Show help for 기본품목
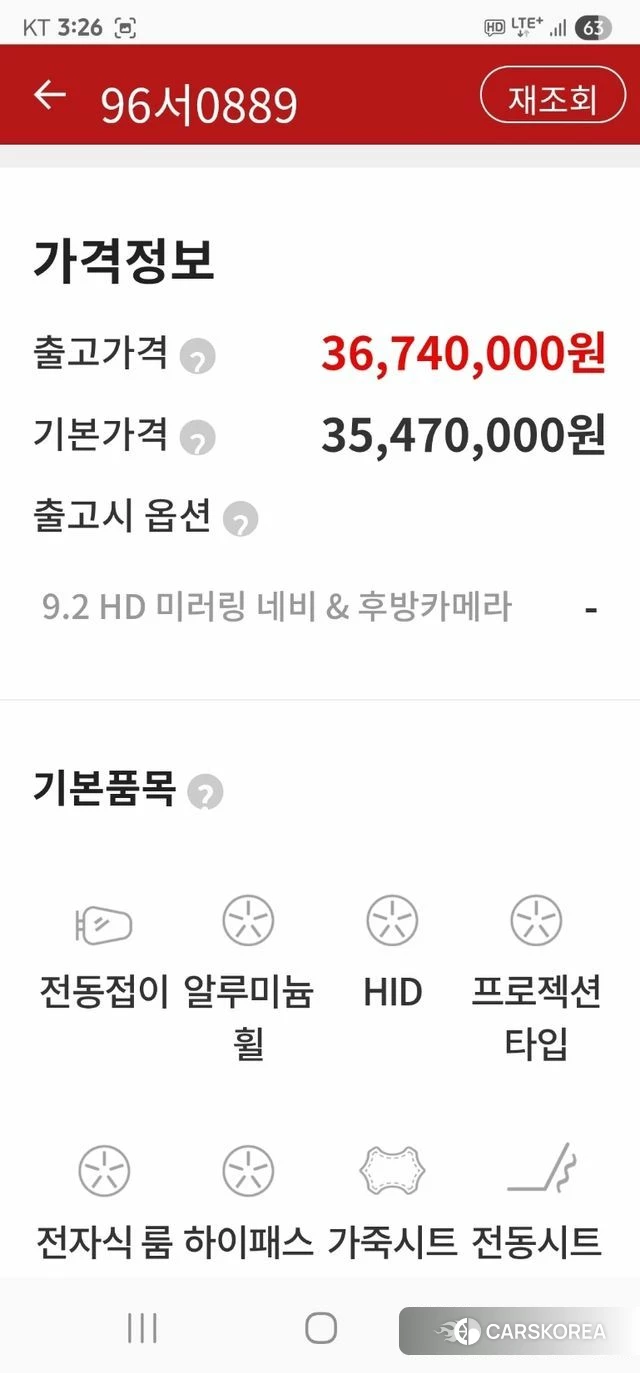 pyautogui.click(x=205, y=793)
